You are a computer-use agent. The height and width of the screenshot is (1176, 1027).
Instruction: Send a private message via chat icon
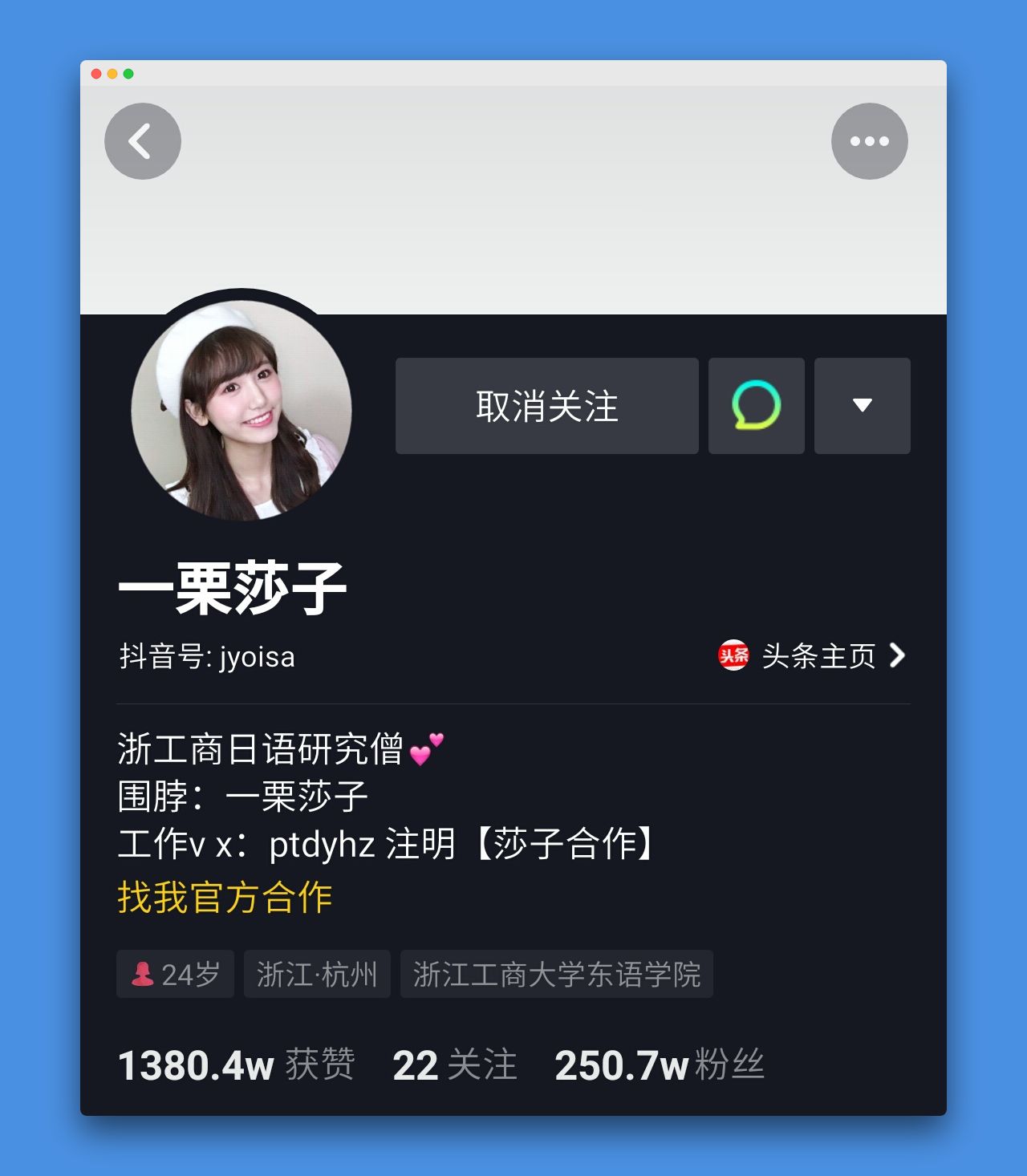756,406
